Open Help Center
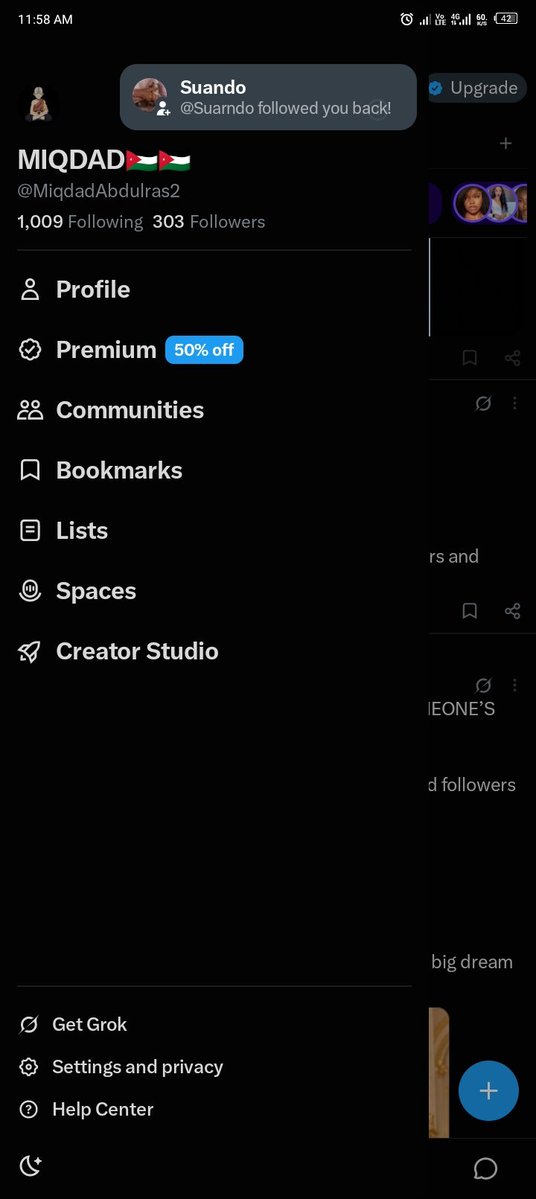536x1199 pixels. 86,1110
